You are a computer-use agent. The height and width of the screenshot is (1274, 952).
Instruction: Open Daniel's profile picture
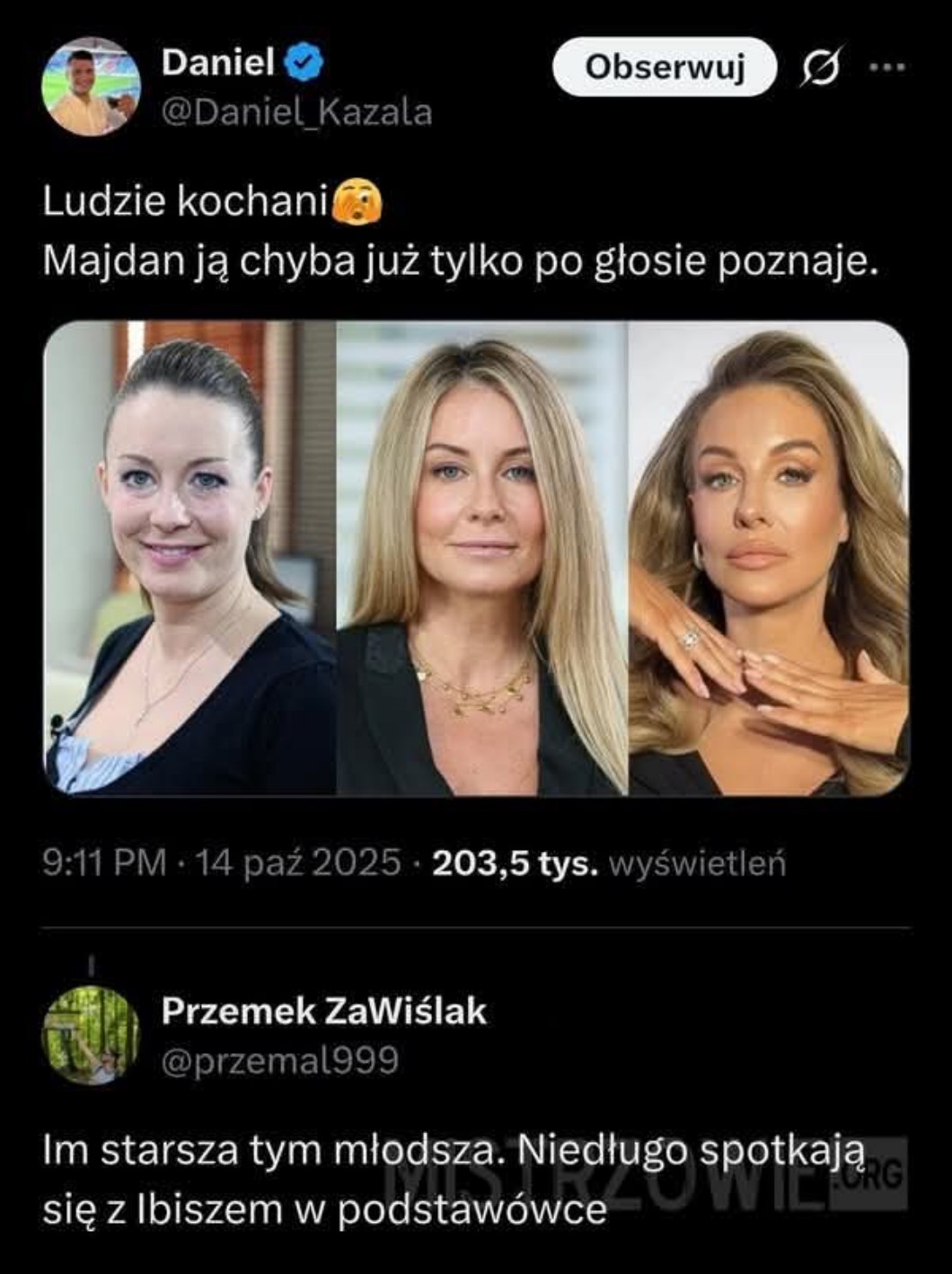coord(90,87)
